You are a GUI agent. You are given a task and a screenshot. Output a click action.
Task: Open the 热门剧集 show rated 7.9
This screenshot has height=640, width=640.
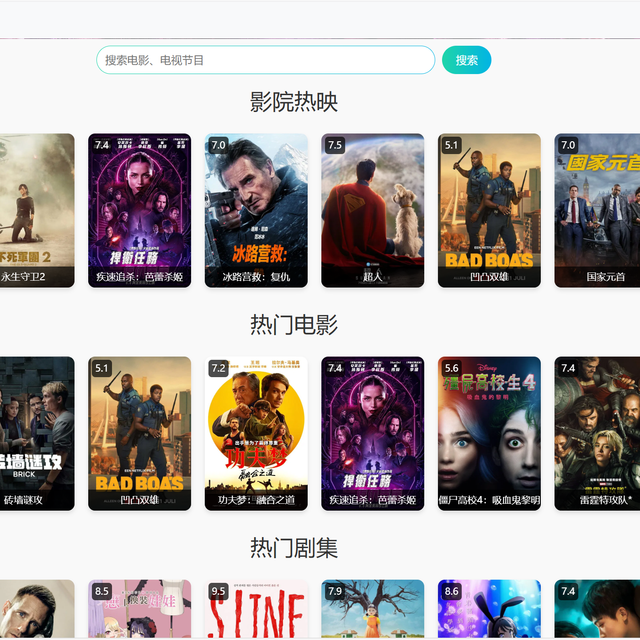click(372, 610)
